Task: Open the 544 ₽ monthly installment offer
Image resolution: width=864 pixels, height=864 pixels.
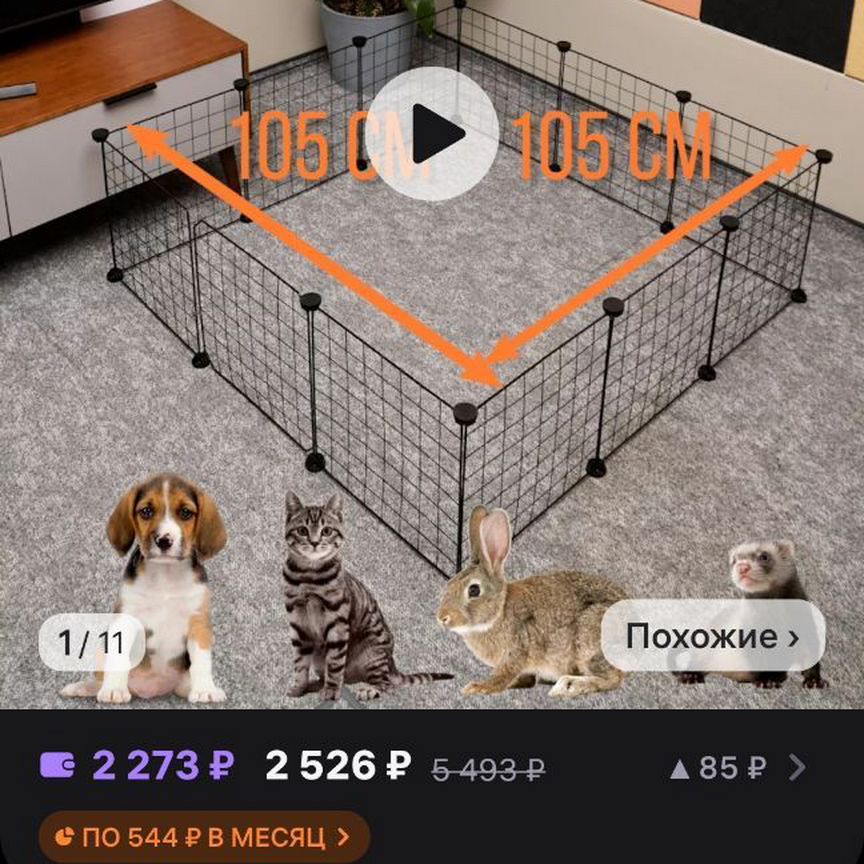Action: 204,836
